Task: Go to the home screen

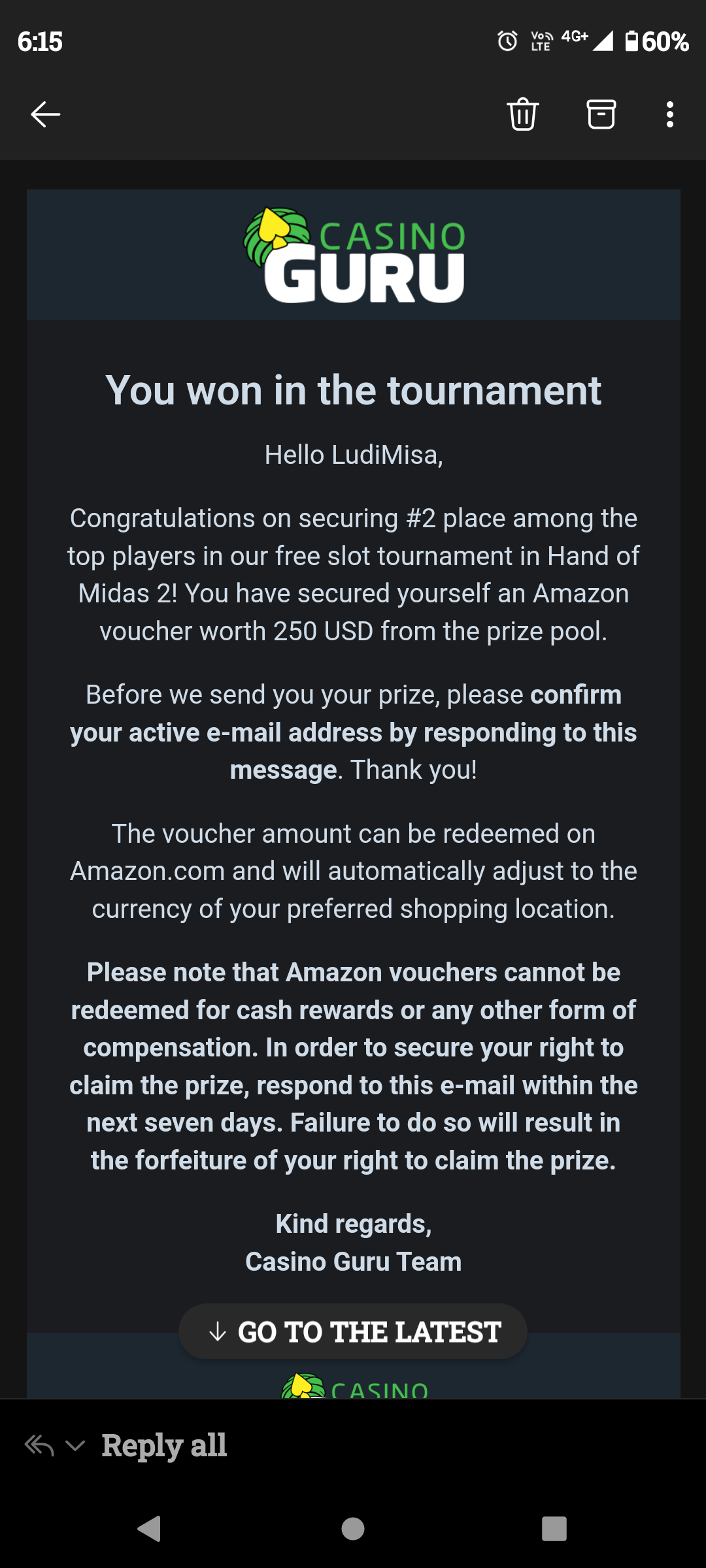Action: coord(353,1529)
